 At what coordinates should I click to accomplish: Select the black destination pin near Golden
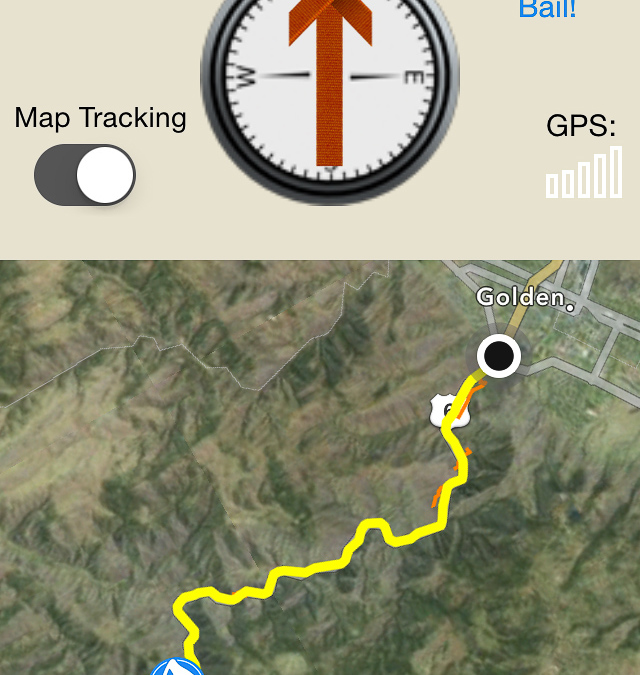click(498, 356)
